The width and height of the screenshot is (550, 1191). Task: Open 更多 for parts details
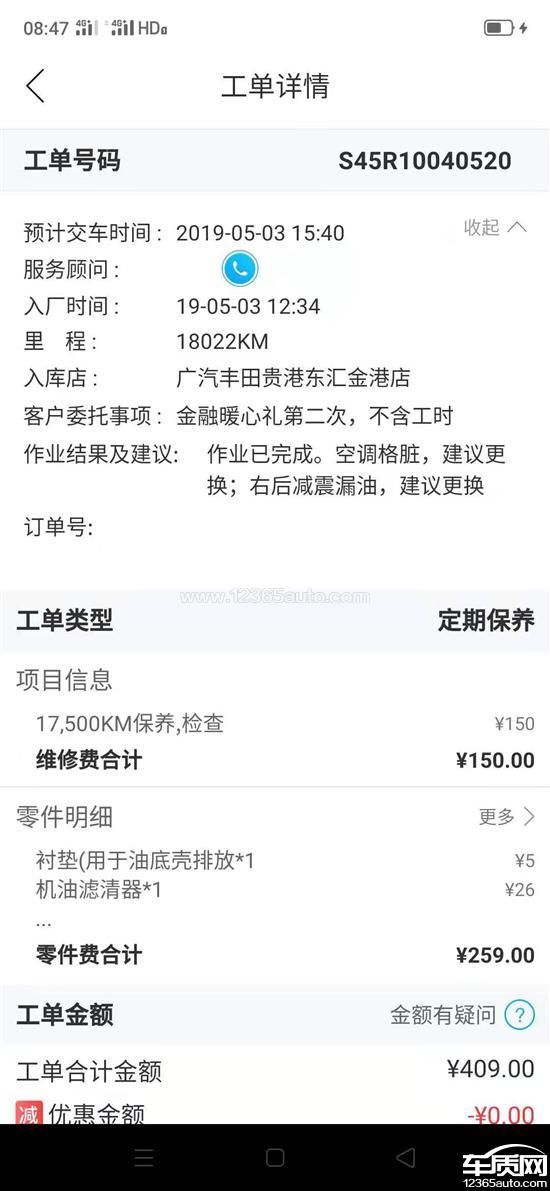tap(507, 817)
